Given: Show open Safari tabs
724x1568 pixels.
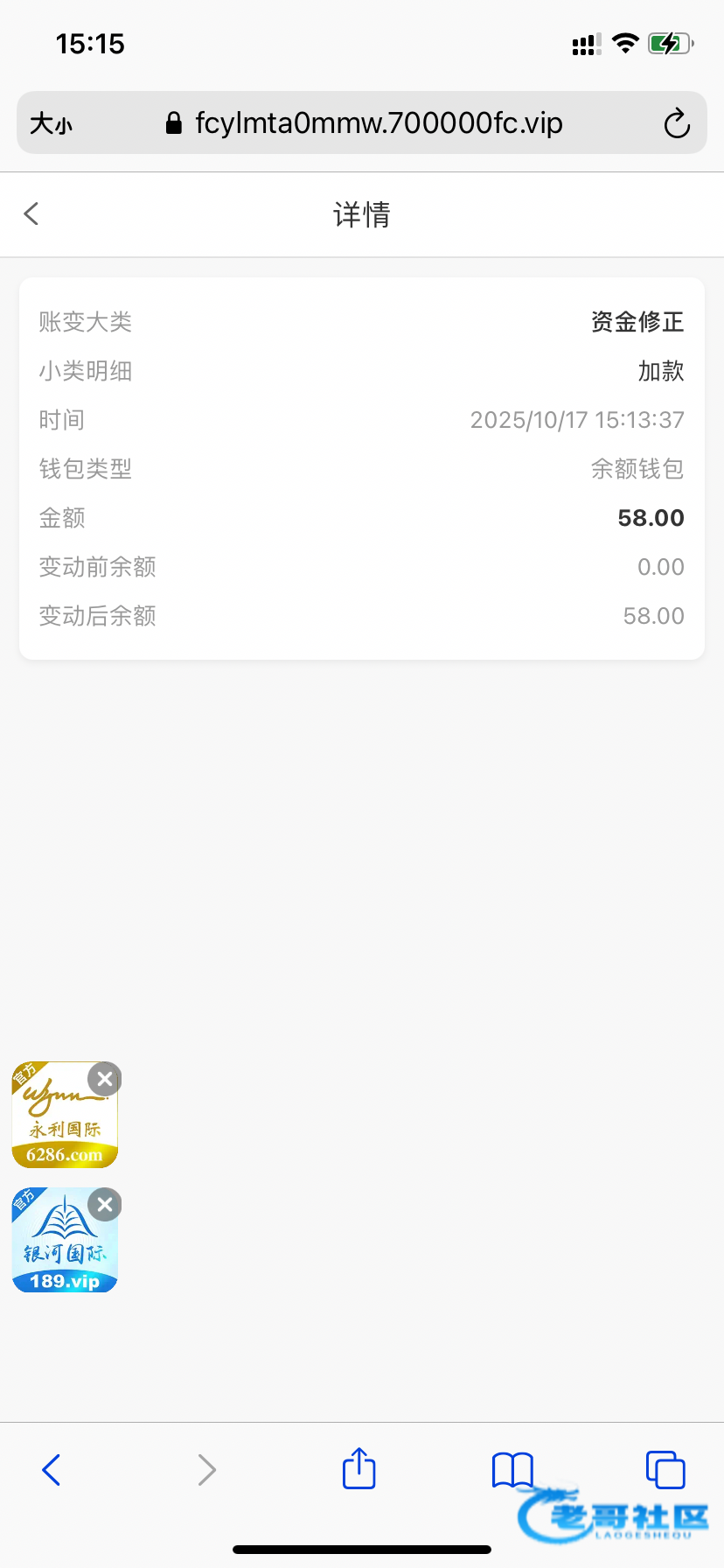Looking at the screenshot, I should pos(665,1470).
